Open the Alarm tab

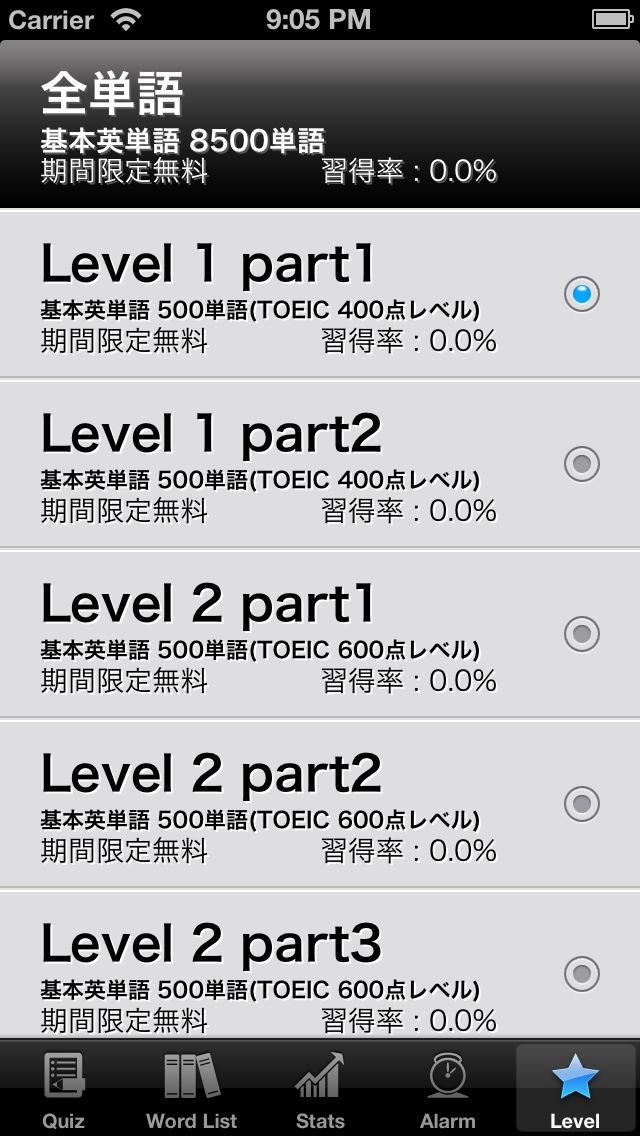coord(447,1090)
